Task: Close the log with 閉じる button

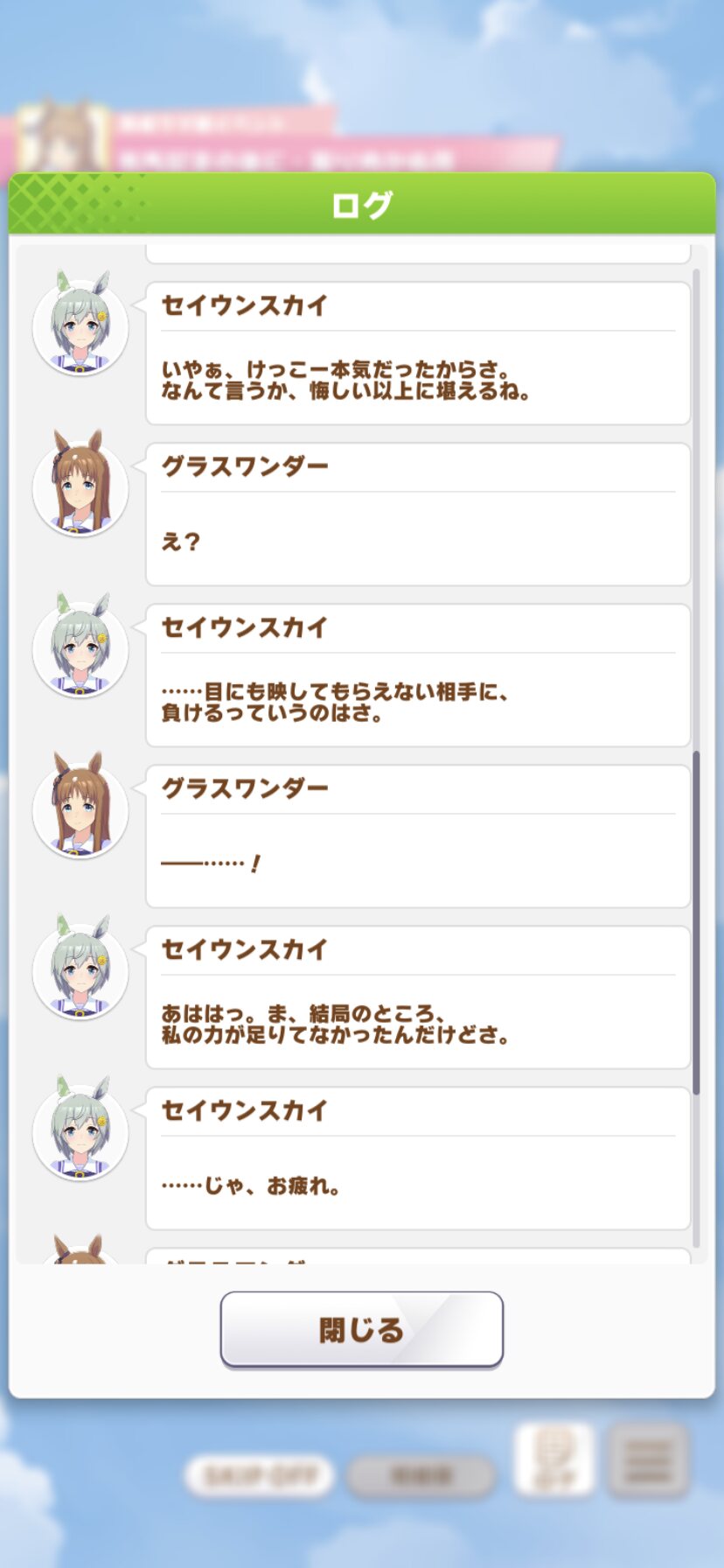Action: point(361,1328)
